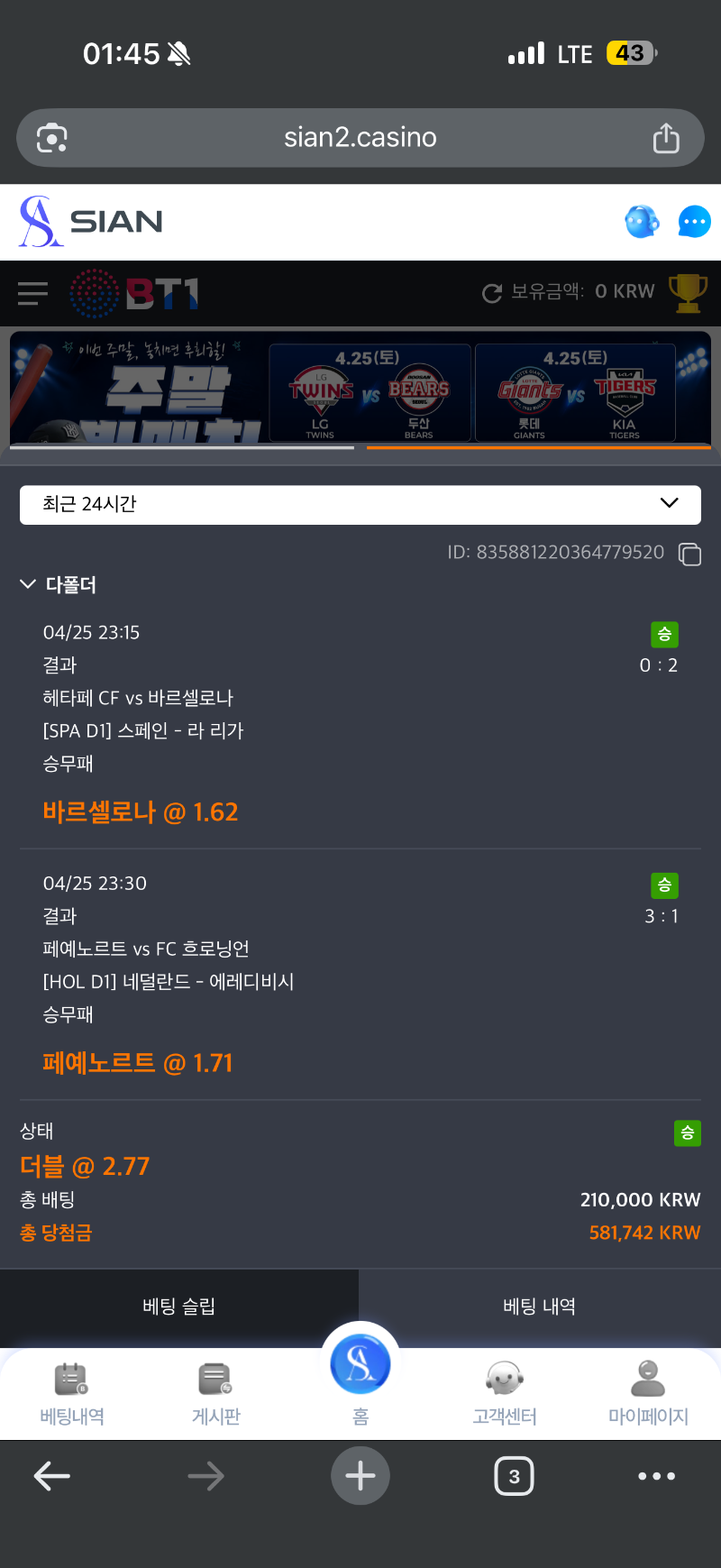Viewport: 721px width, 1568px height.
Task: Share the page from address bar
Action: pyautogui.click(x=666, y=138)
